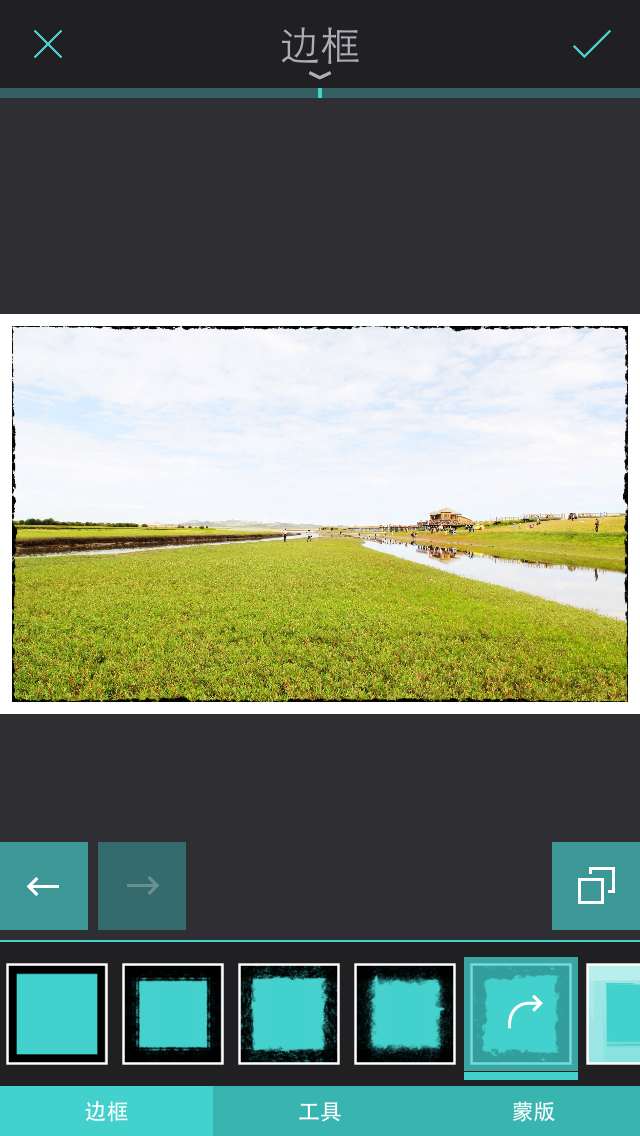Image resolution: width=640 pixels, height=1136 pixels.
Task: Undo the last change with the left arrow
Action: tap(44, 885)
